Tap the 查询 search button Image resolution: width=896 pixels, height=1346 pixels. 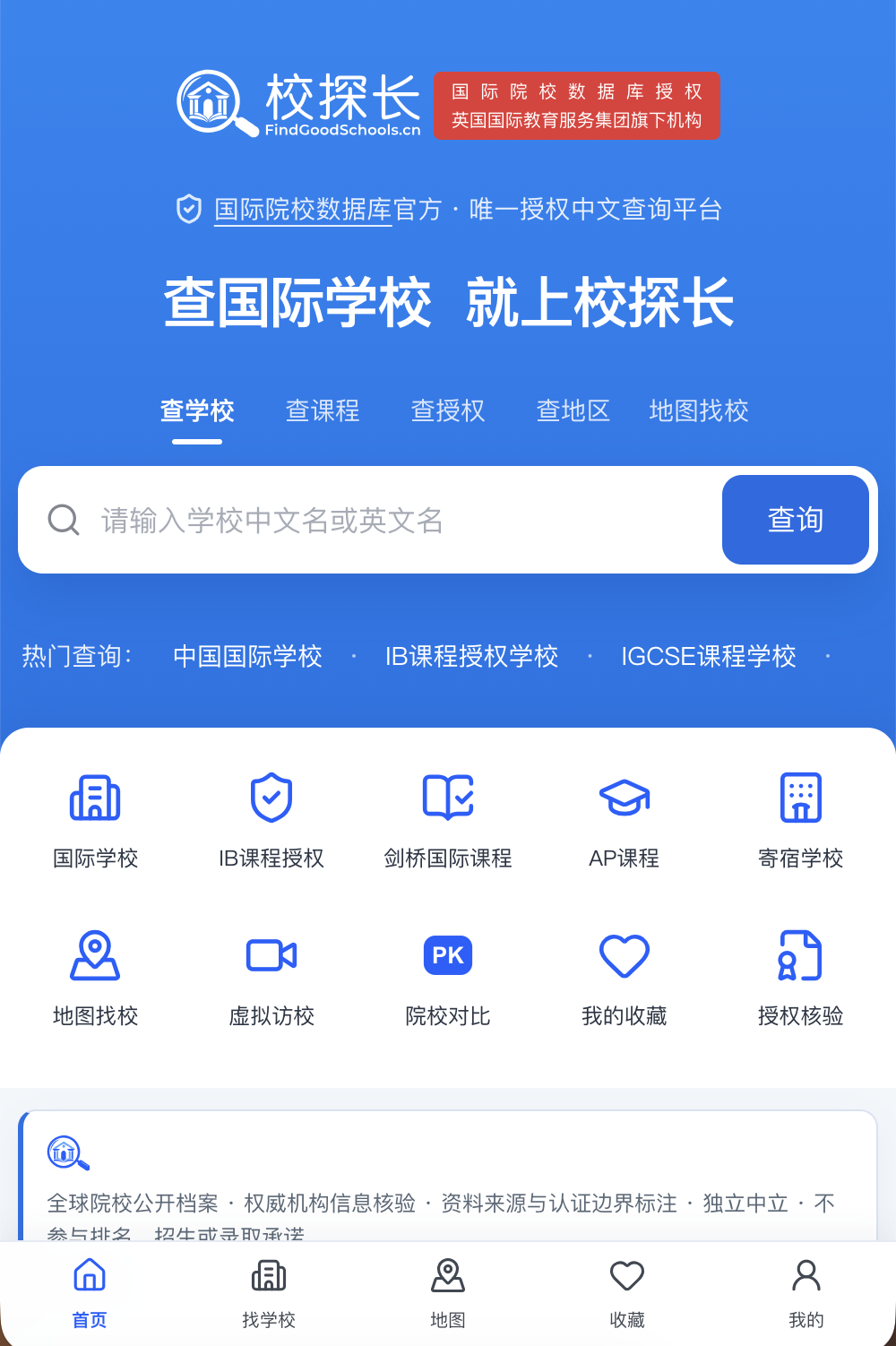(x=796, y=520)
